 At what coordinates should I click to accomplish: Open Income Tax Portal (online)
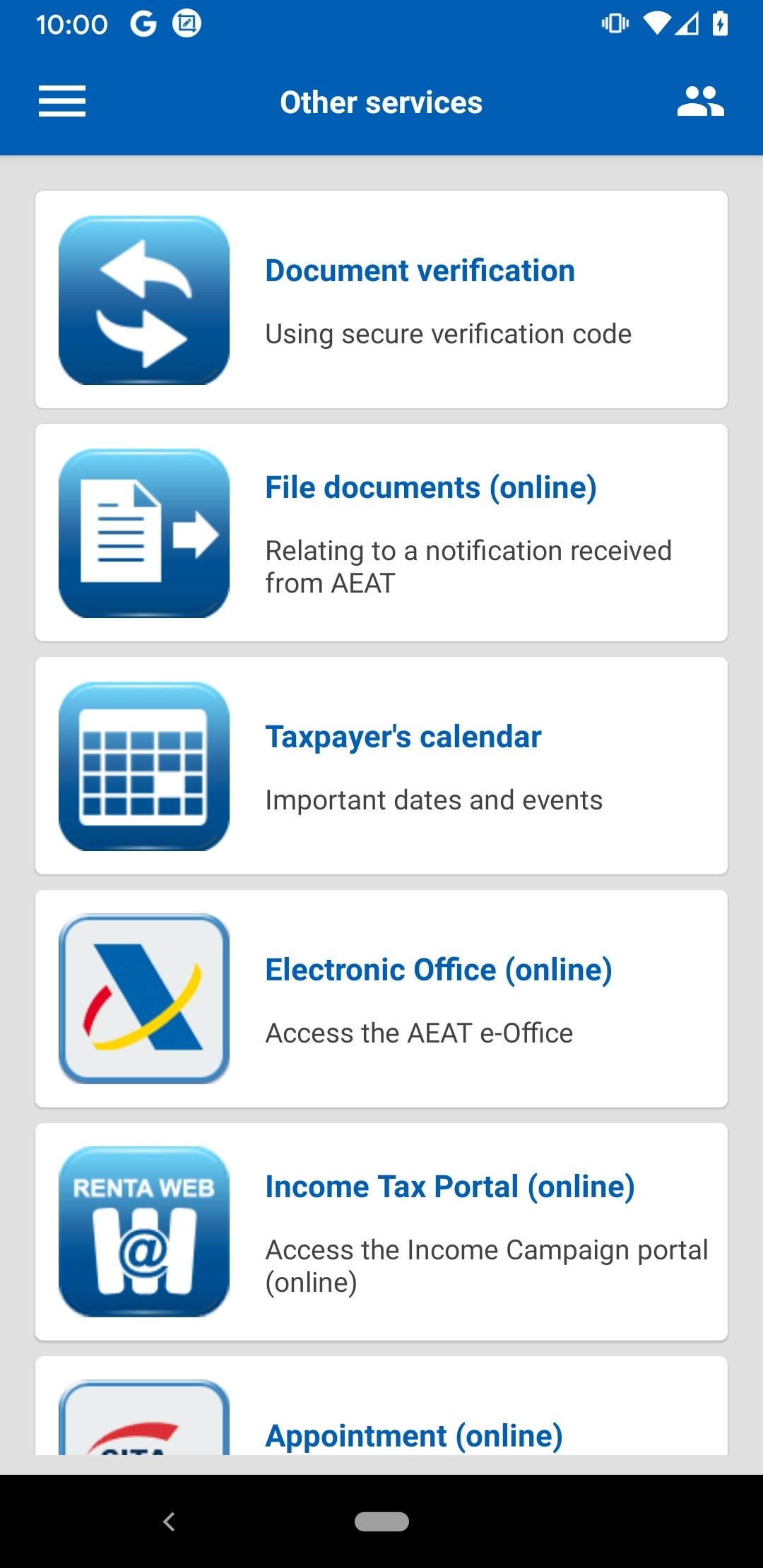381,1232
